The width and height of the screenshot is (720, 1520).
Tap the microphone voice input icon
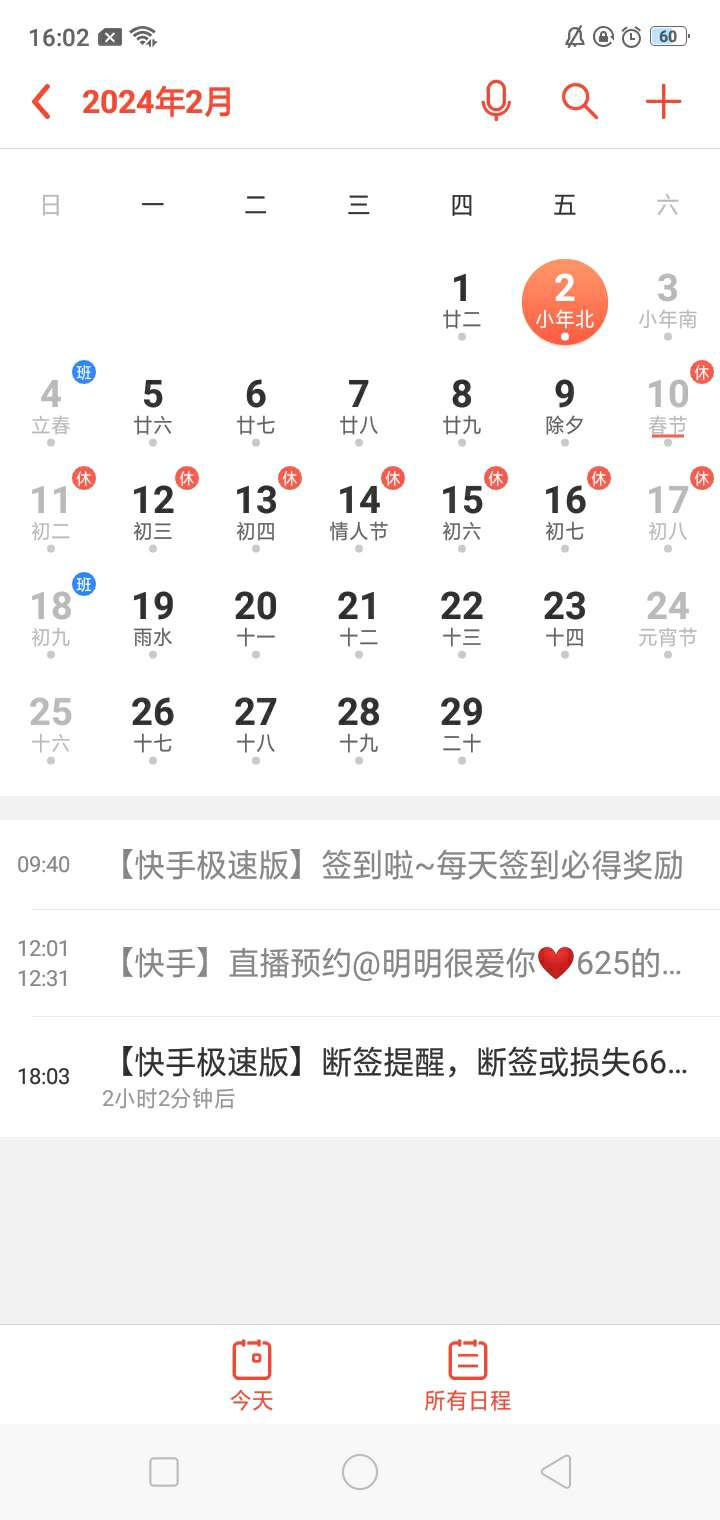click(496, 101)
